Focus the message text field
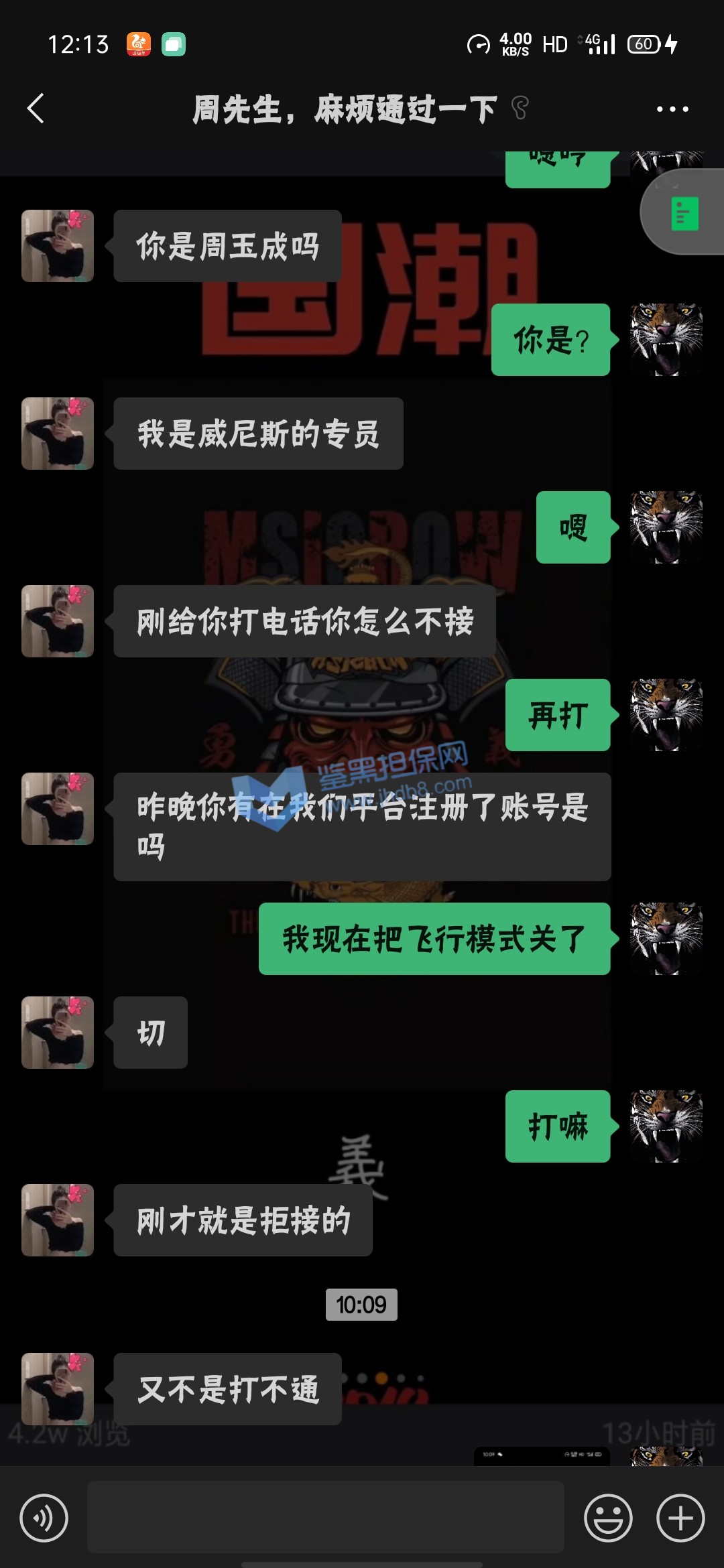724x1568 pixels. click(x=326, y=1517)
